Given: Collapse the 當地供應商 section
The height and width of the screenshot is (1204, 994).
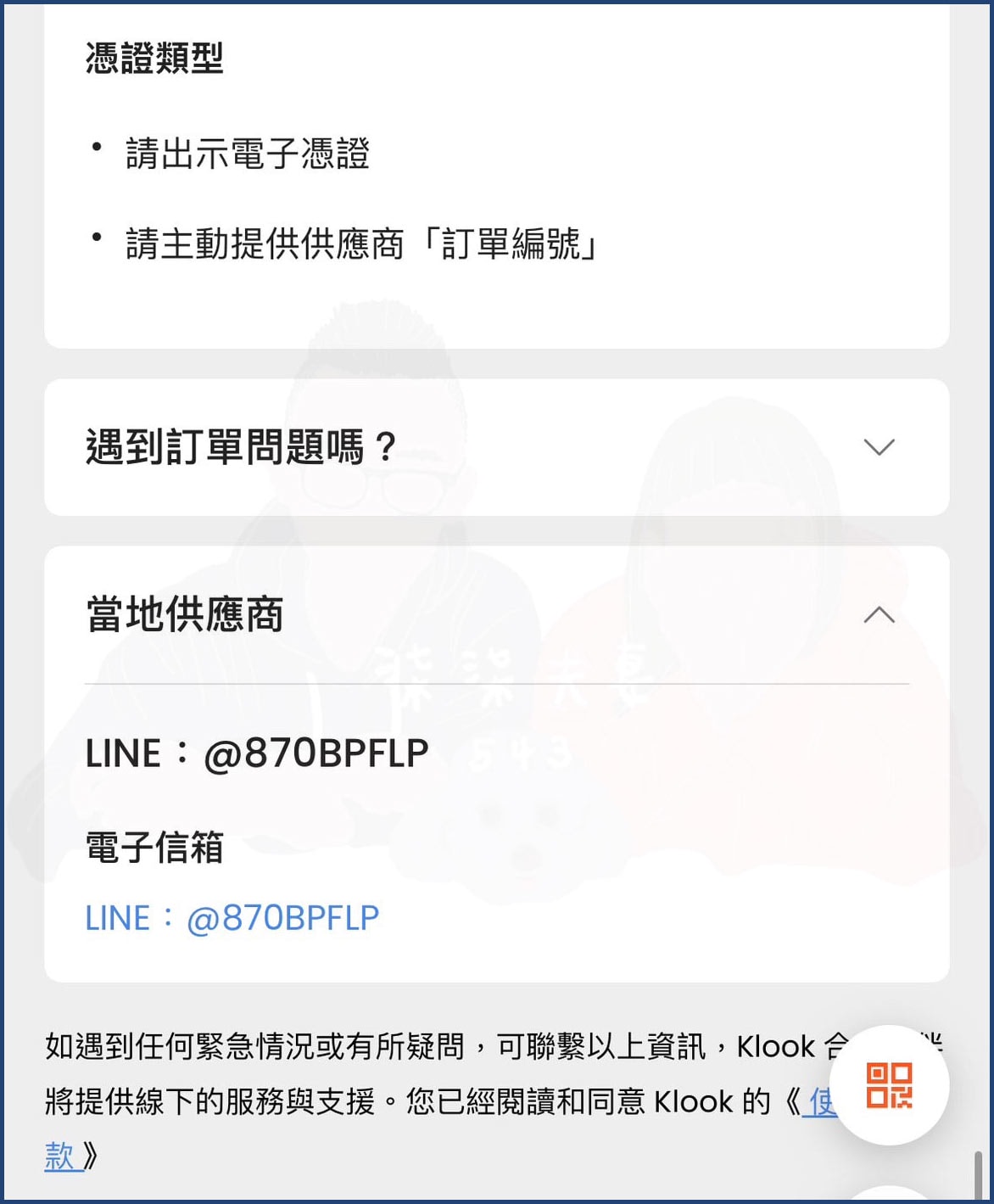Looking at the screenshot, I should point(879,614).
